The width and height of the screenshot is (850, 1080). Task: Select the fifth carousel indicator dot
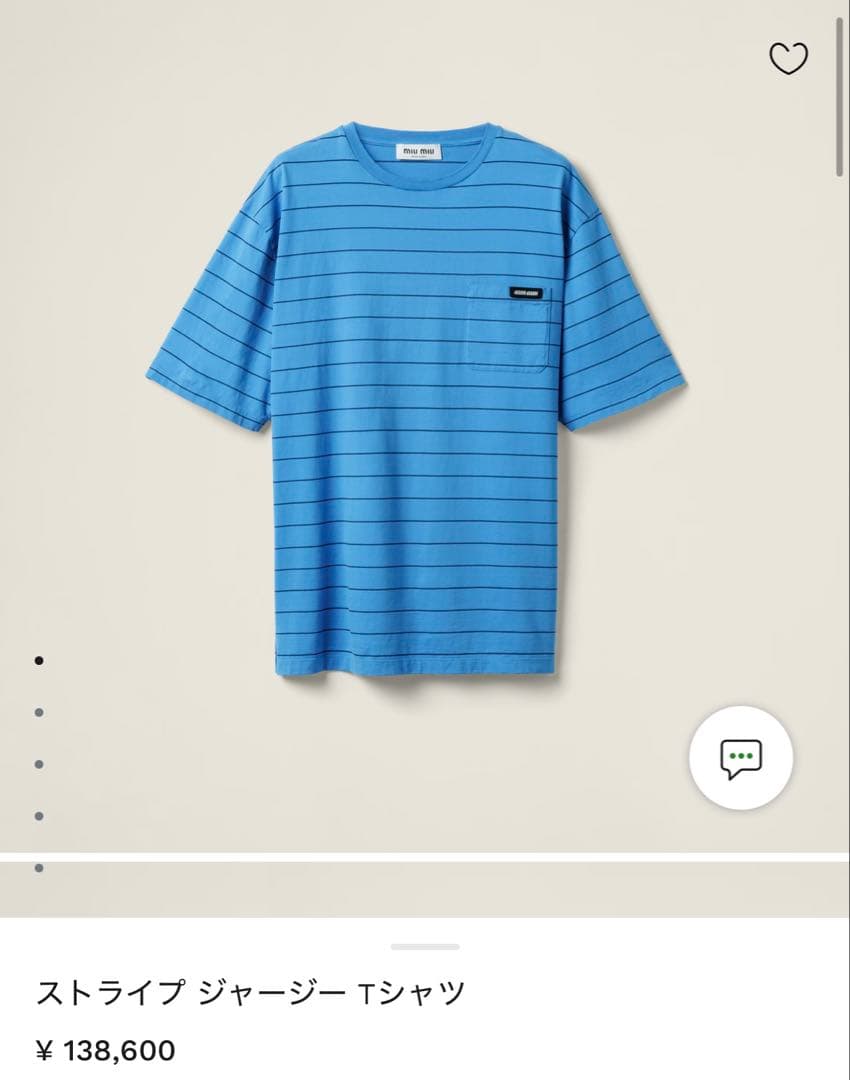39,870
